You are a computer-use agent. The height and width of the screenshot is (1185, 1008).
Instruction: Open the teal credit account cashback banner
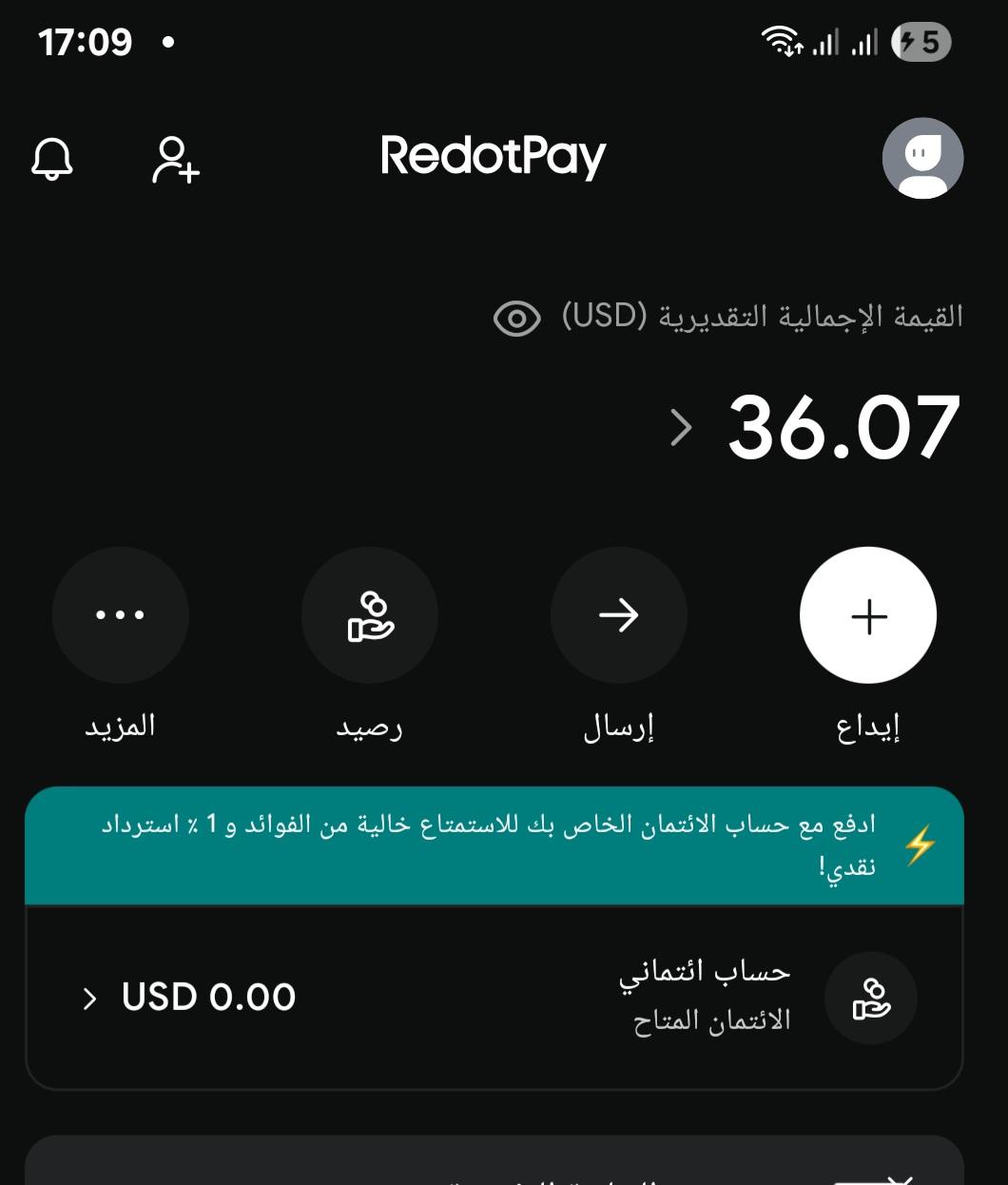[494, 845]
